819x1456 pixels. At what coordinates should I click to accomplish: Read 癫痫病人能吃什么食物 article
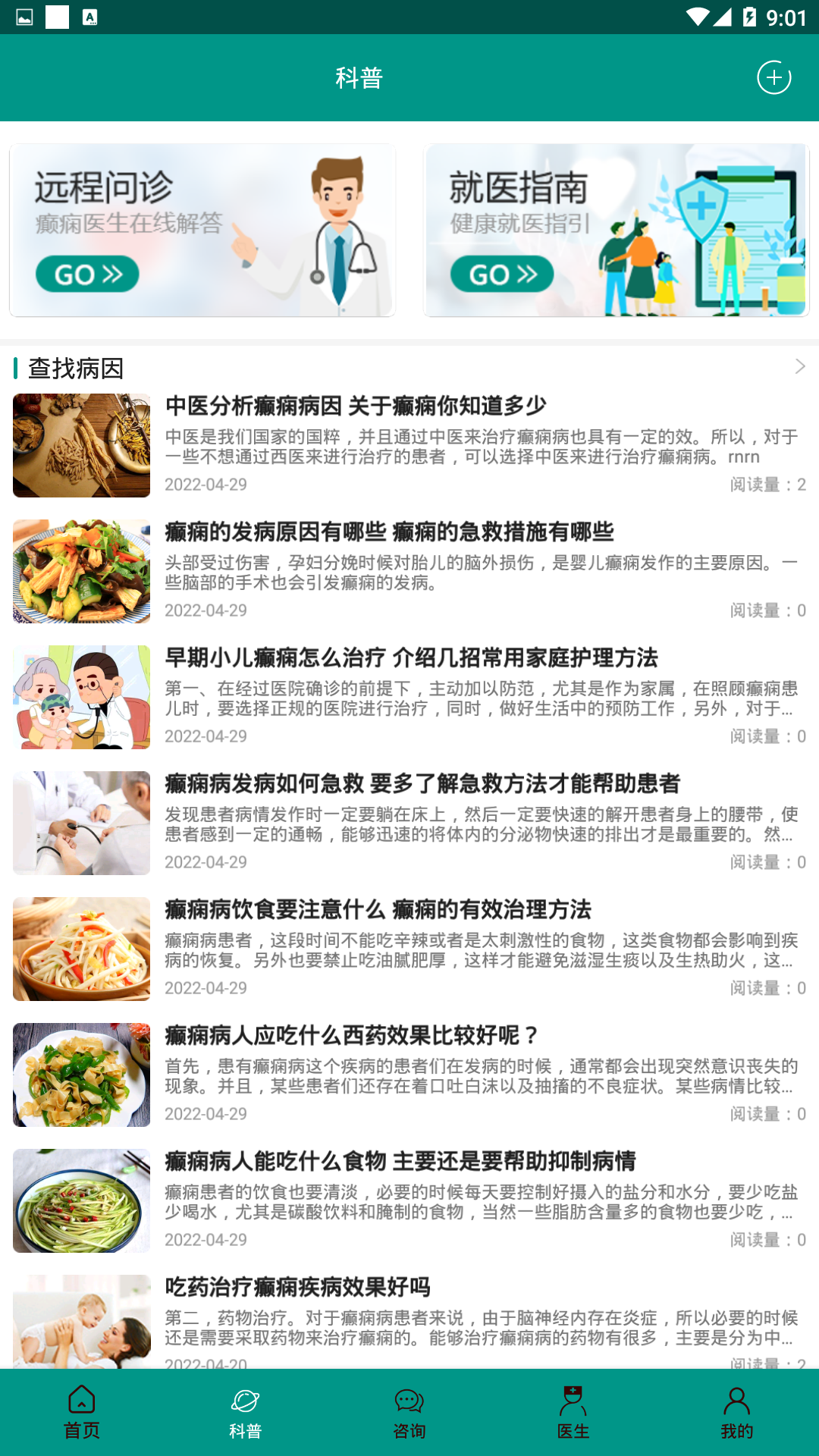(409, 1200)
